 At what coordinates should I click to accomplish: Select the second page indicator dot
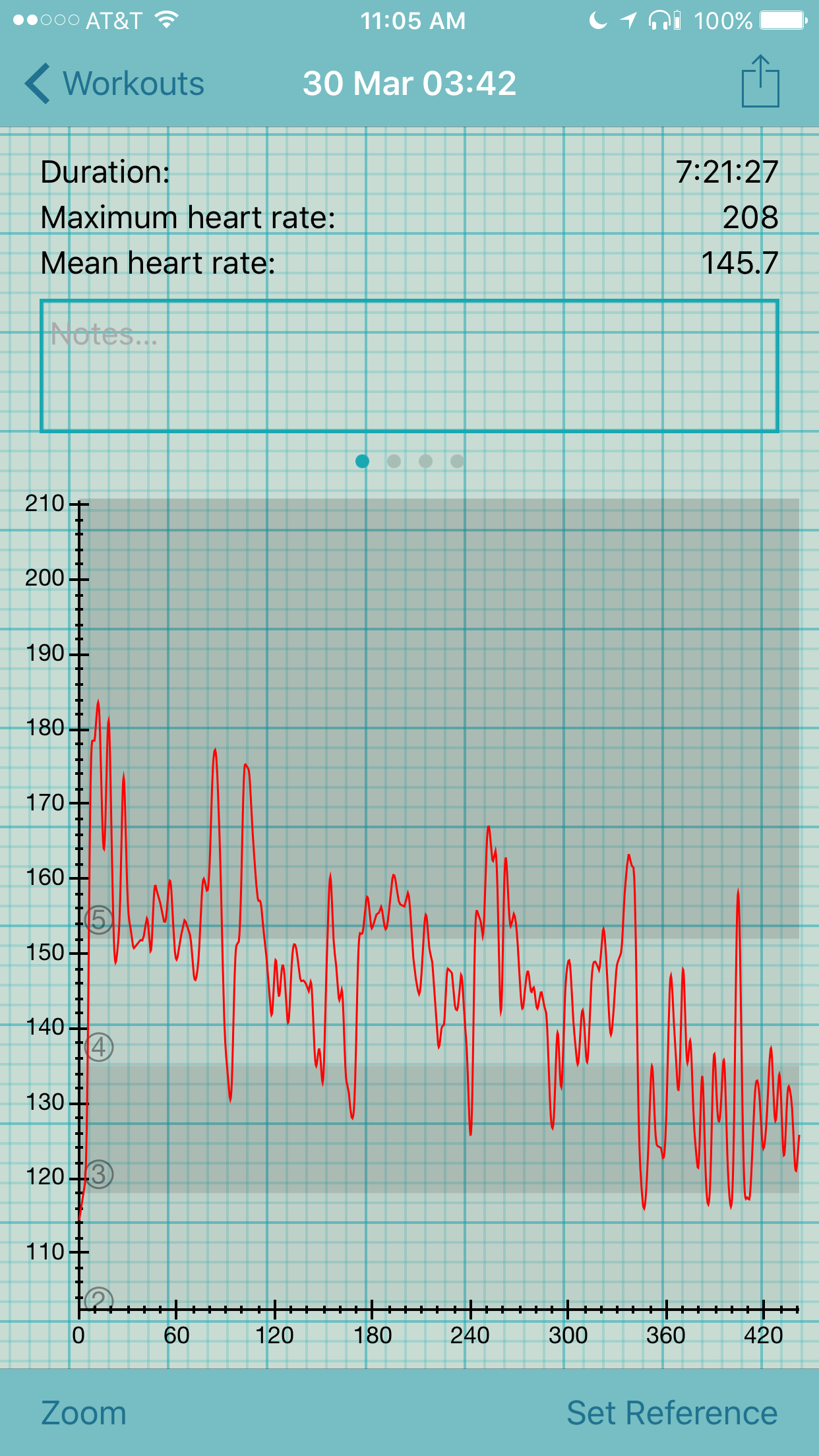394,461
